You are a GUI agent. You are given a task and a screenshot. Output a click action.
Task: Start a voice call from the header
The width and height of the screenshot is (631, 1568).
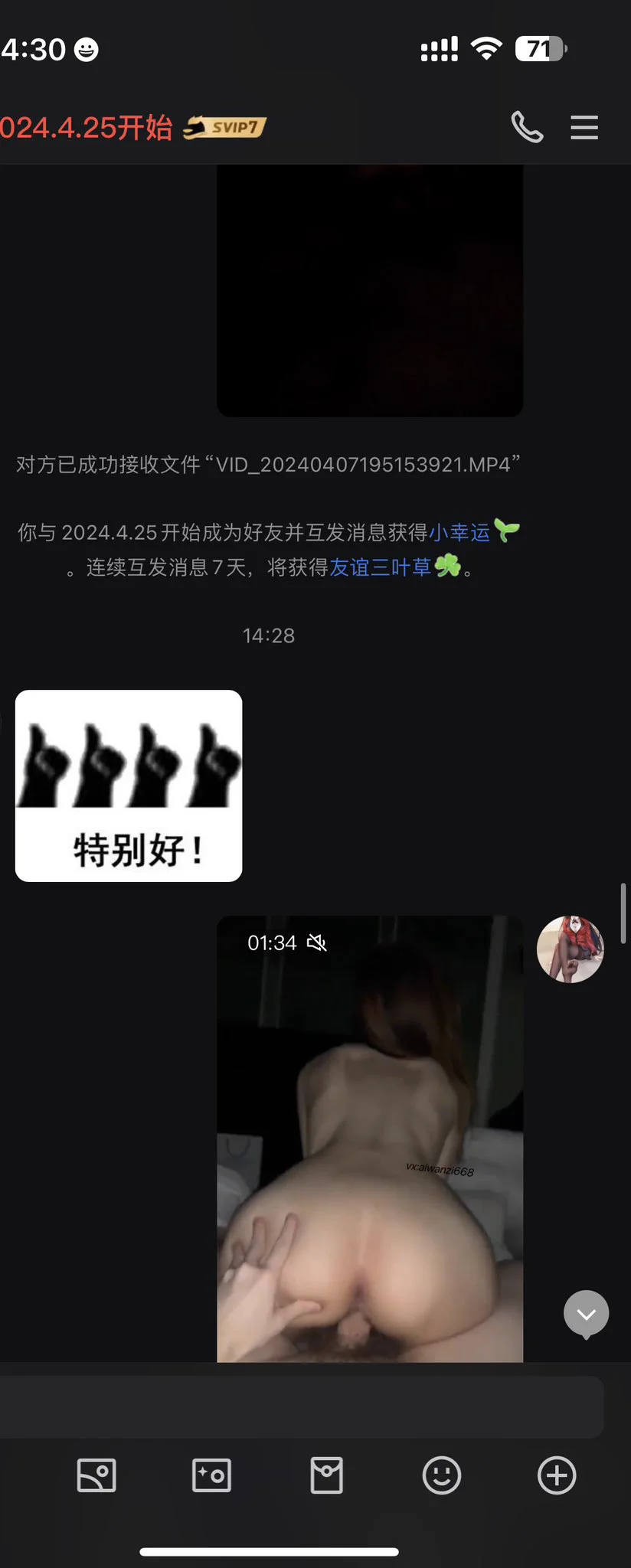(527, 127)
